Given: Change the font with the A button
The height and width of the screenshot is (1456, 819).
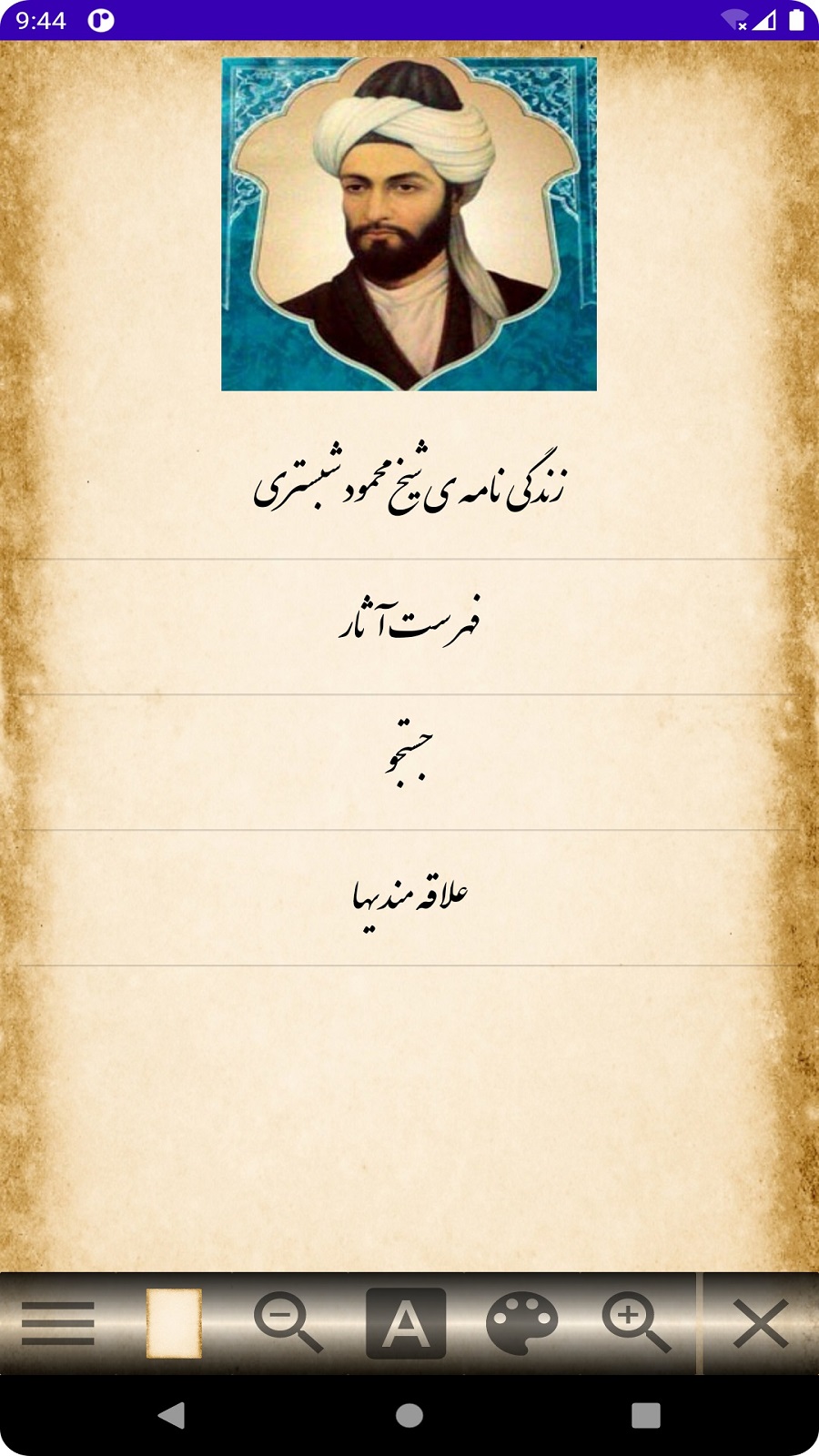Looking at the screenshot, I should click(406, 1323).
